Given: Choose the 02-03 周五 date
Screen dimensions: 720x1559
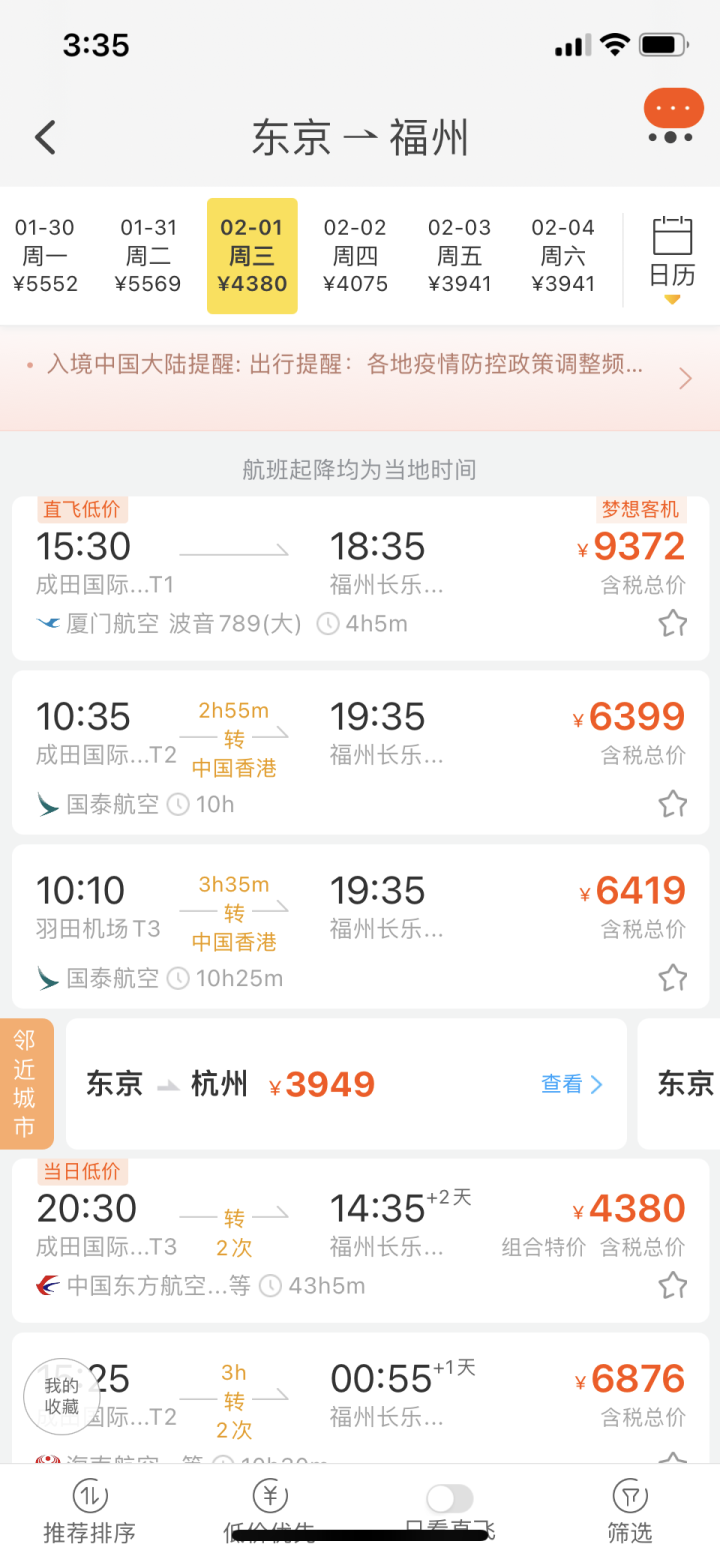Looking at the screenshot, I should click(459, 256).
